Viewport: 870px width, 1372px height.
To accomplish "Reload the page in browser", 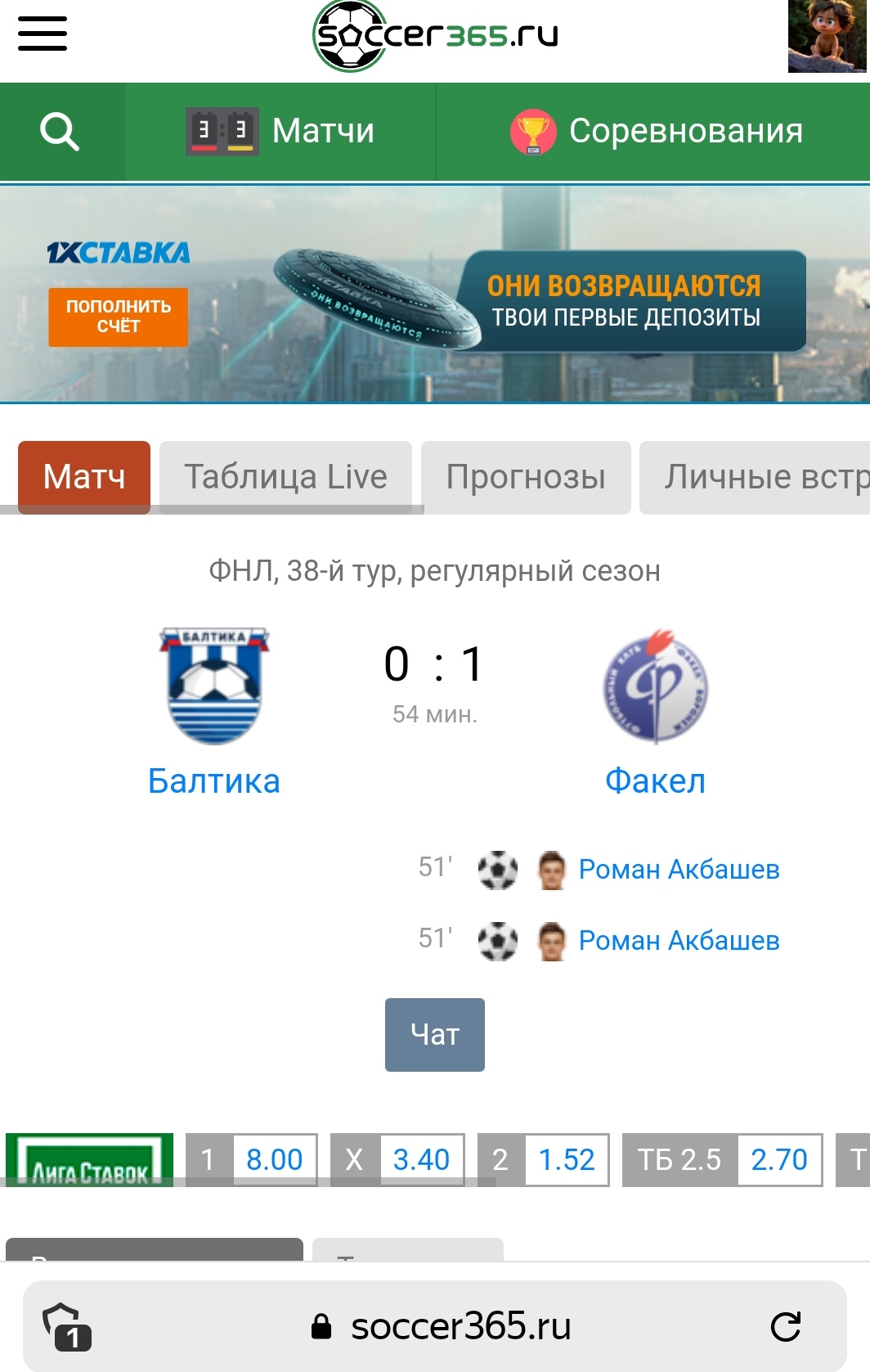I will (x=786, y=1326).
